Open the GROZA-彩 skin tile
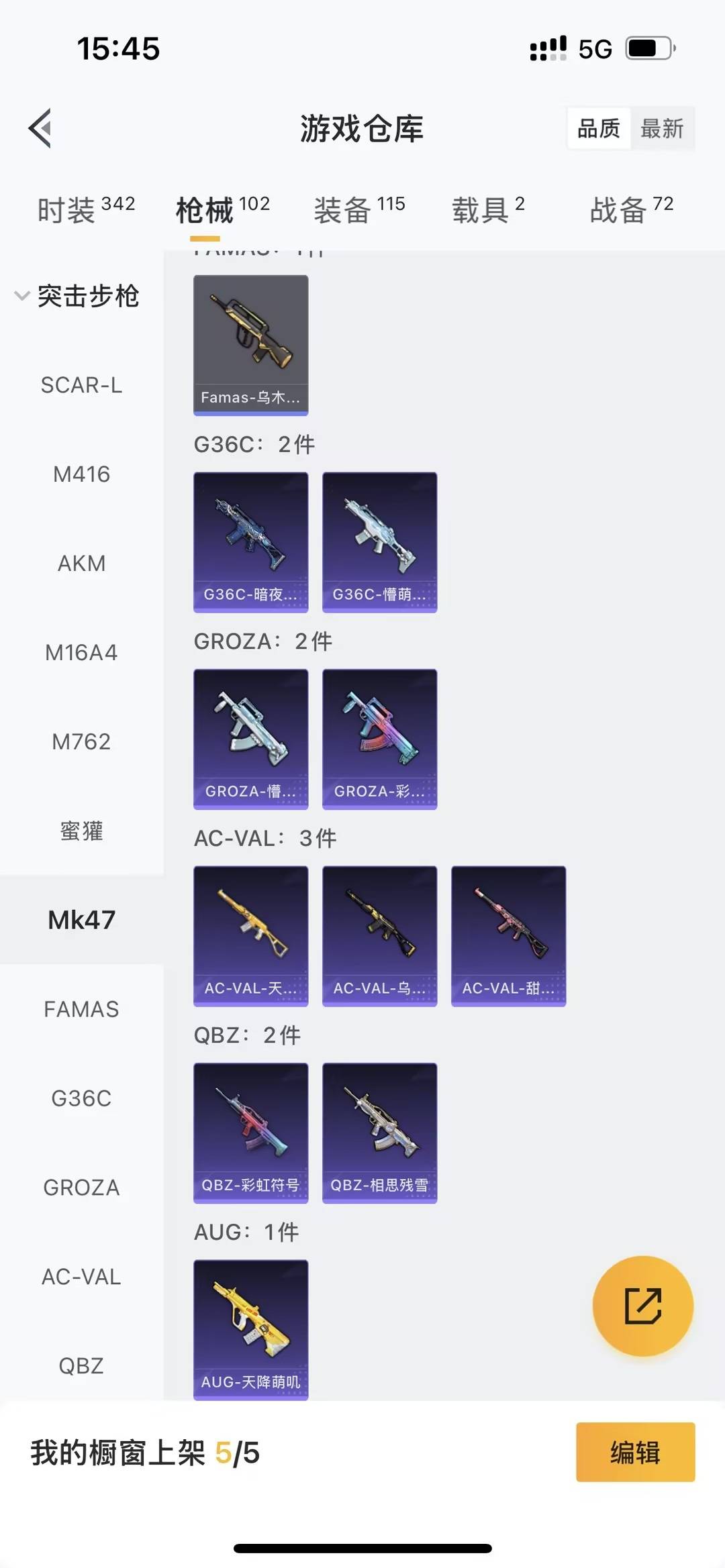 (x=379, y=739)
